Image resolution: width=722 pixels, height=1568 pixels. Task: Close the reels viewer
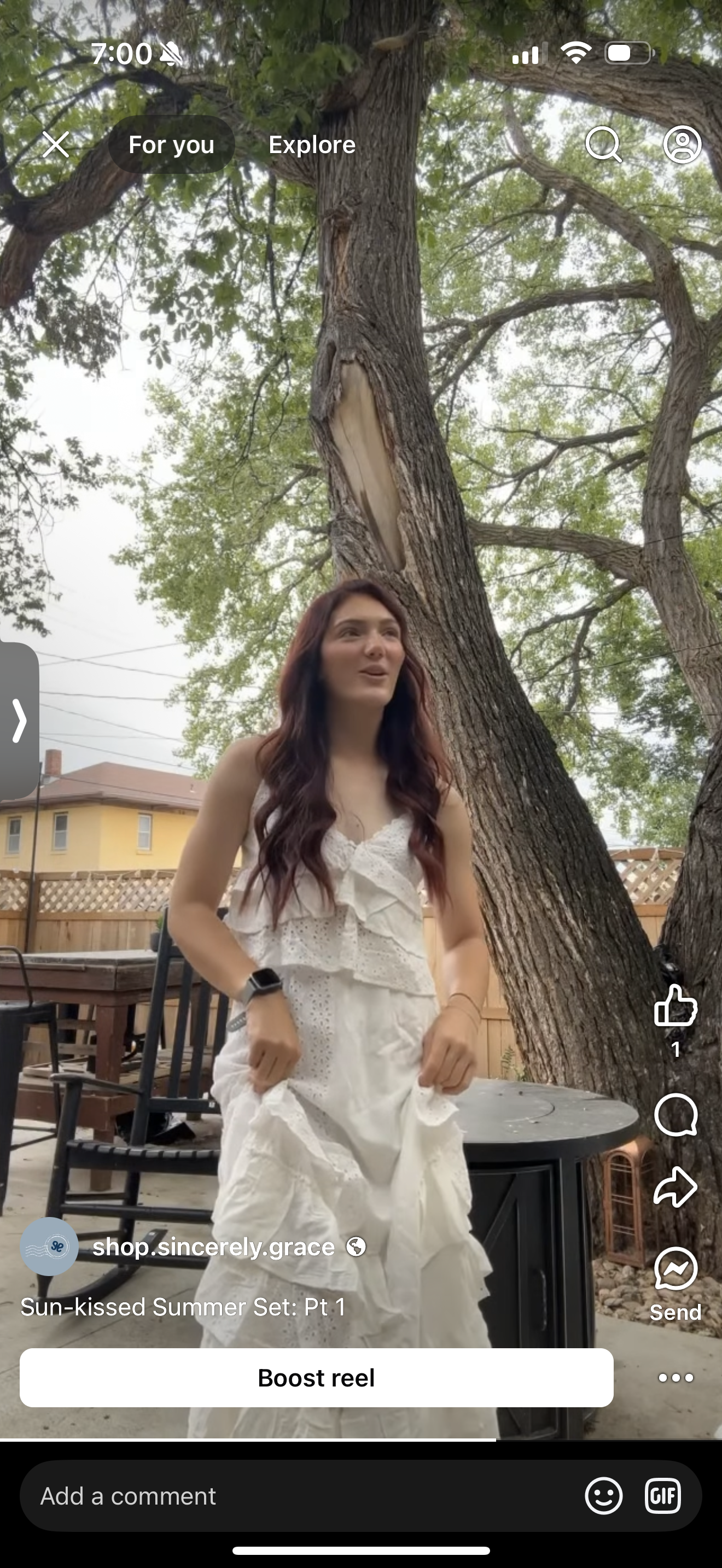tap(56, 145)
